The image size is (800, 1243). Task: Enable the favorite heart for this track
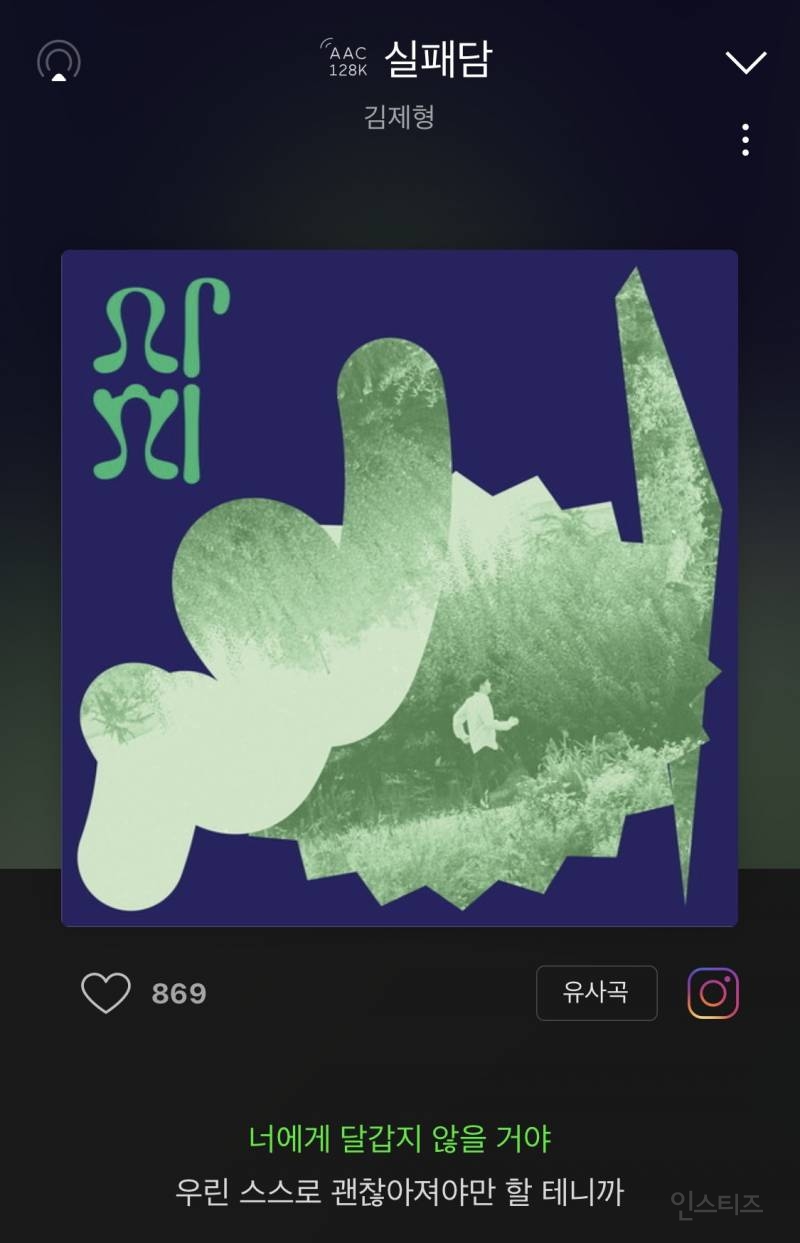click(107, 992)
